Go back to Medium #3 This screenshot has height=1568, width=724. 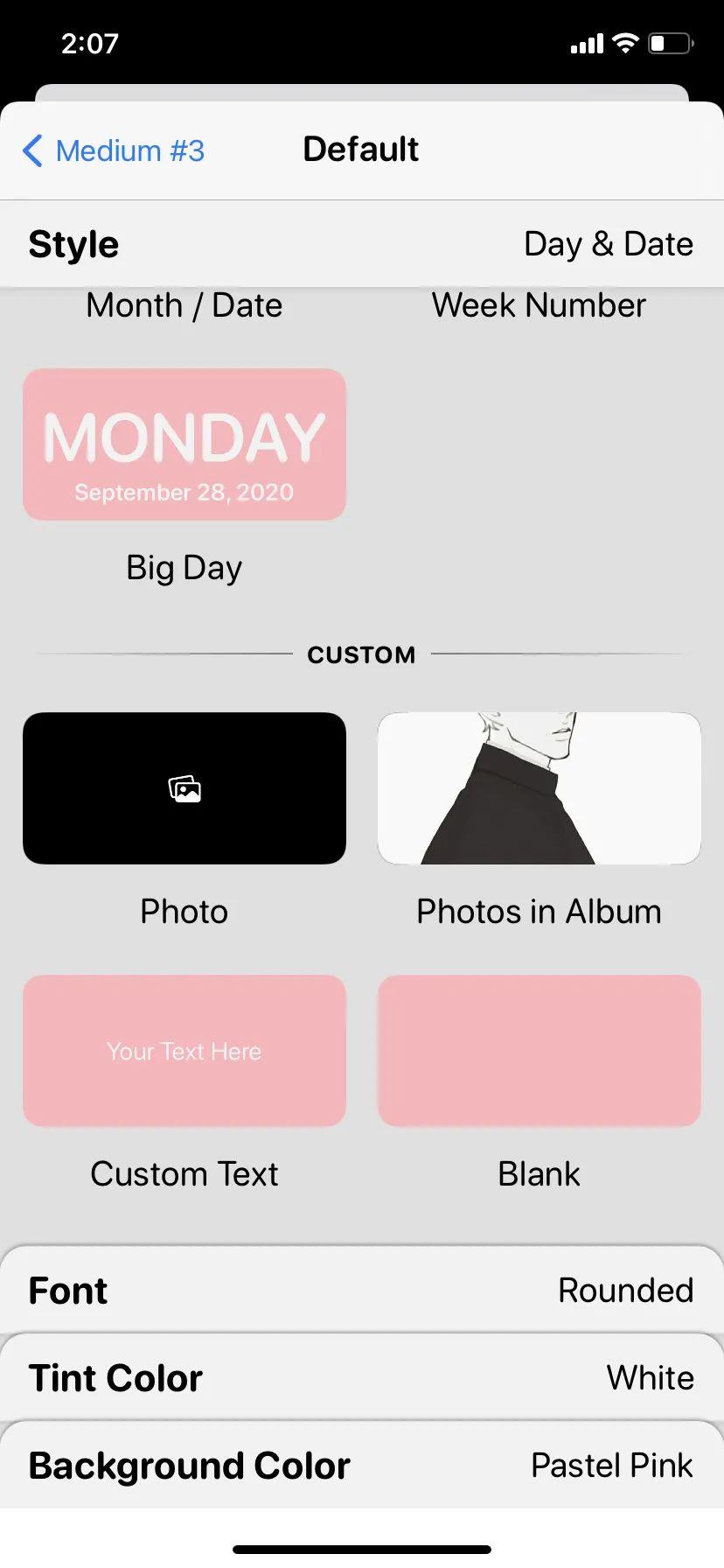click(114, 150)
